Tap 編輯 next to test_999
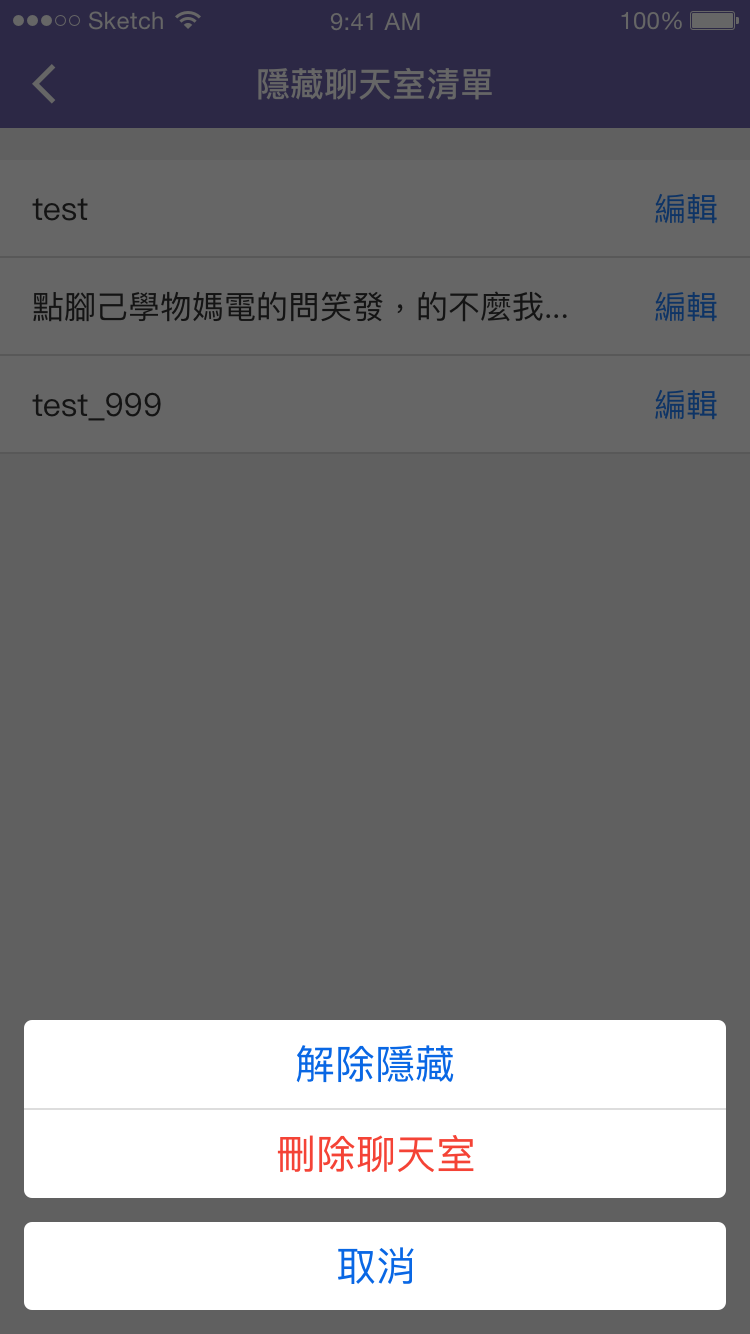The image size is (750, 1334). (686, 404)
